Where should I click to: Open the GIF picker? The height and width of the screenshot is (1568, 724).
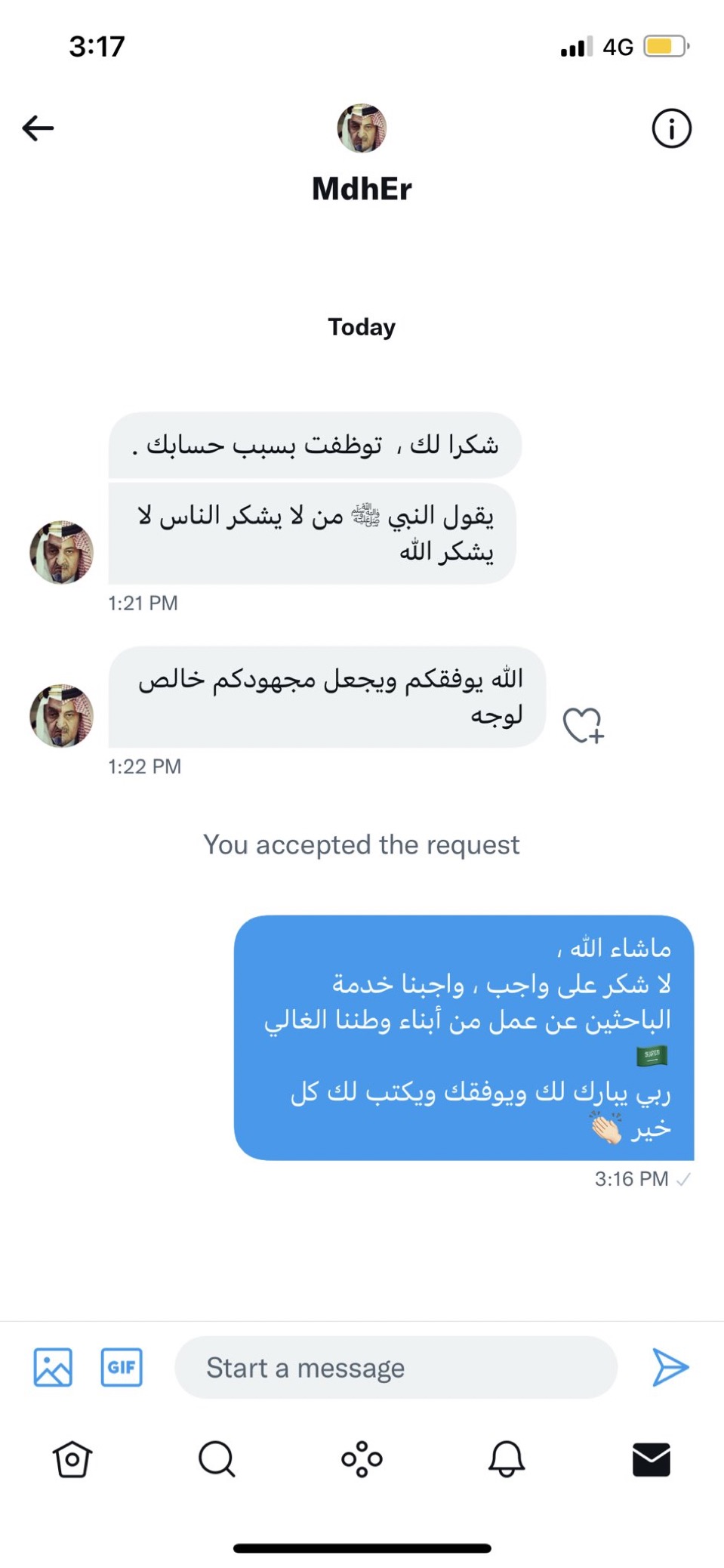pyautogui.click(x=122, y=1367)
